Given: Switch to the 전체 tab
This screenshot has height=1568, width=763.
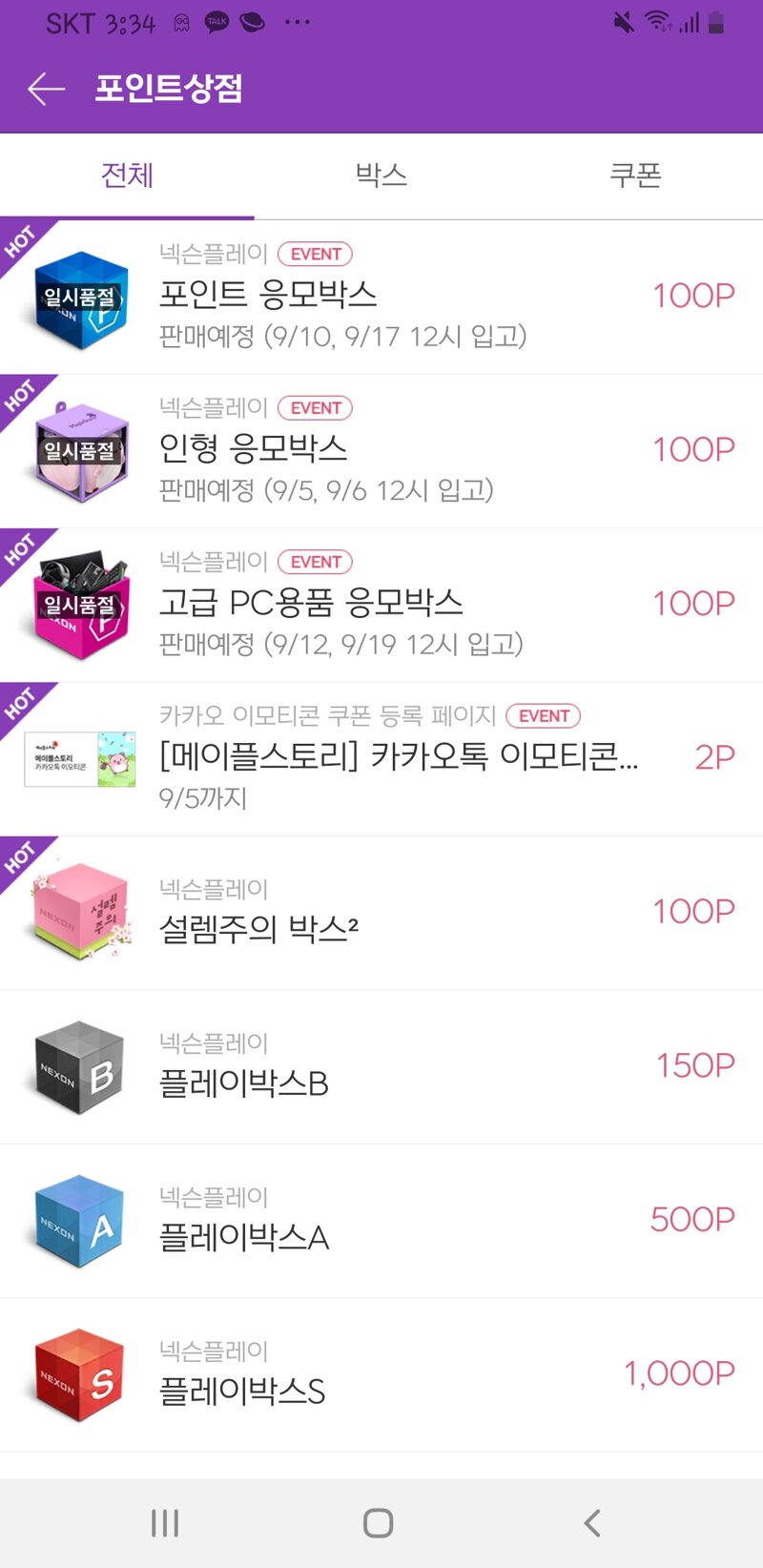Looking at the screenshot, I should click(x=127, y=175).
